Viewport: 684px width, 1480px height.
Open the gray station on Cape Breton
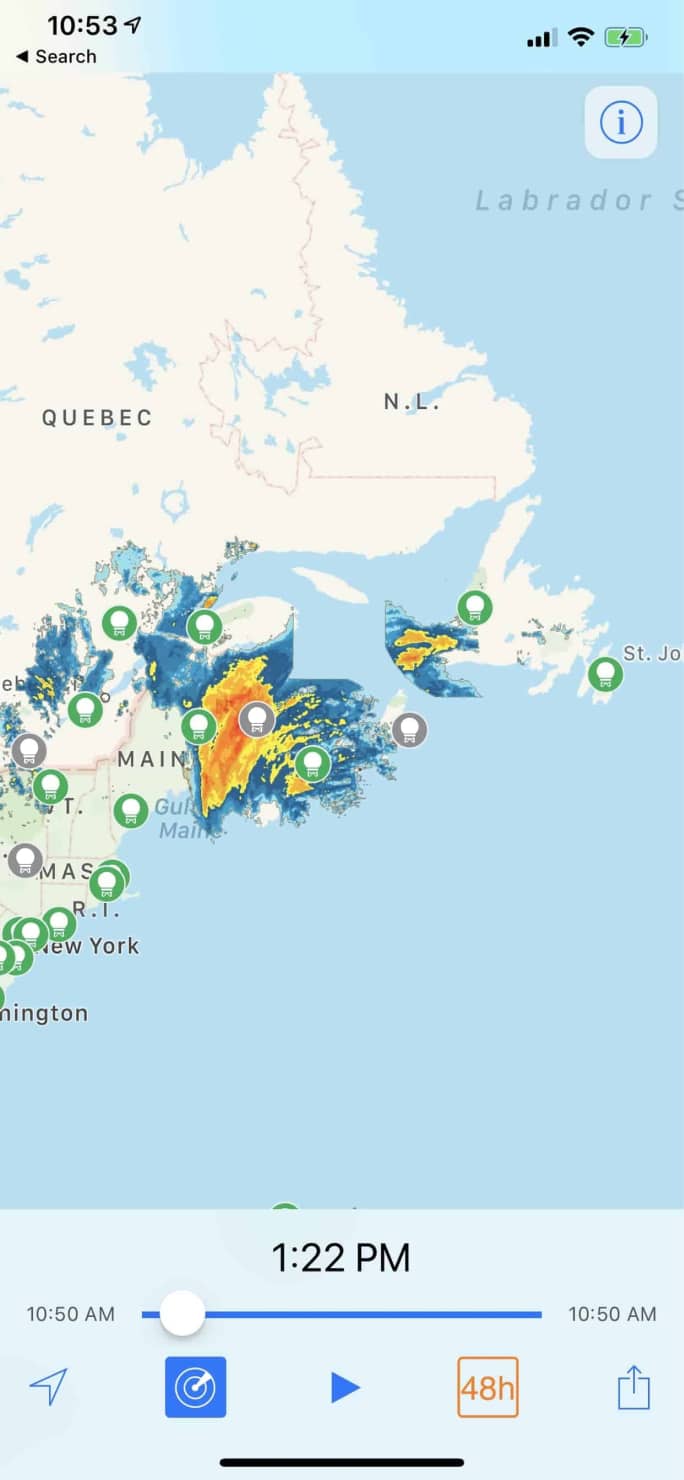pos(409,730)
